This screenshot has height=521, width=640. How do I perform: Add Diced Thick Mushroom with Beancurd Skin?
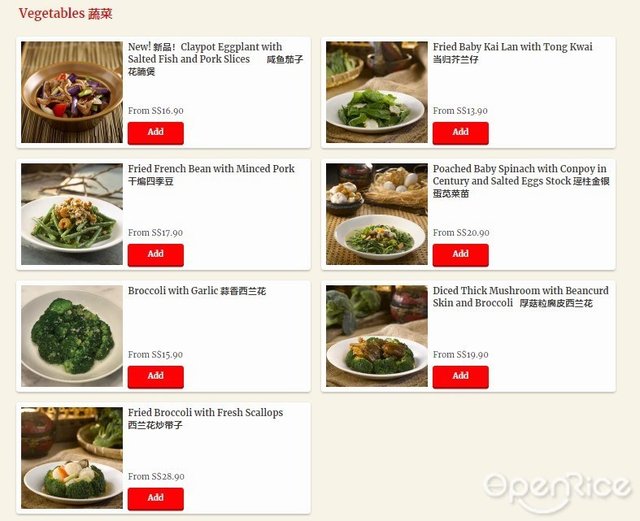[x=460, y=376]
